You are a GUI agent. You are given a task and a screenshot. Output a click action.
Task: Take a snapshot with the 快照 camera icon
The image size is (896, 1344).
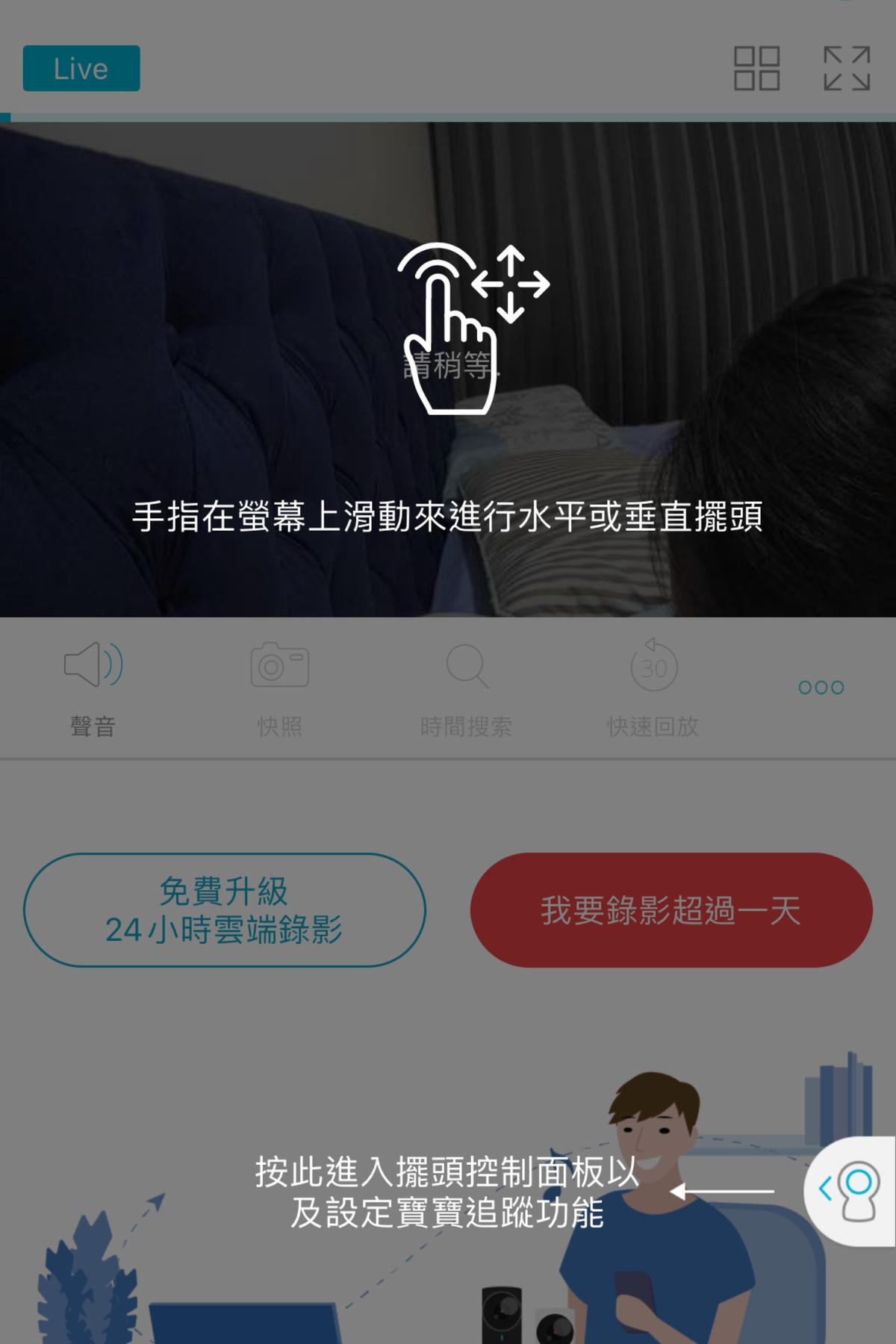click(x=279, y=667)
